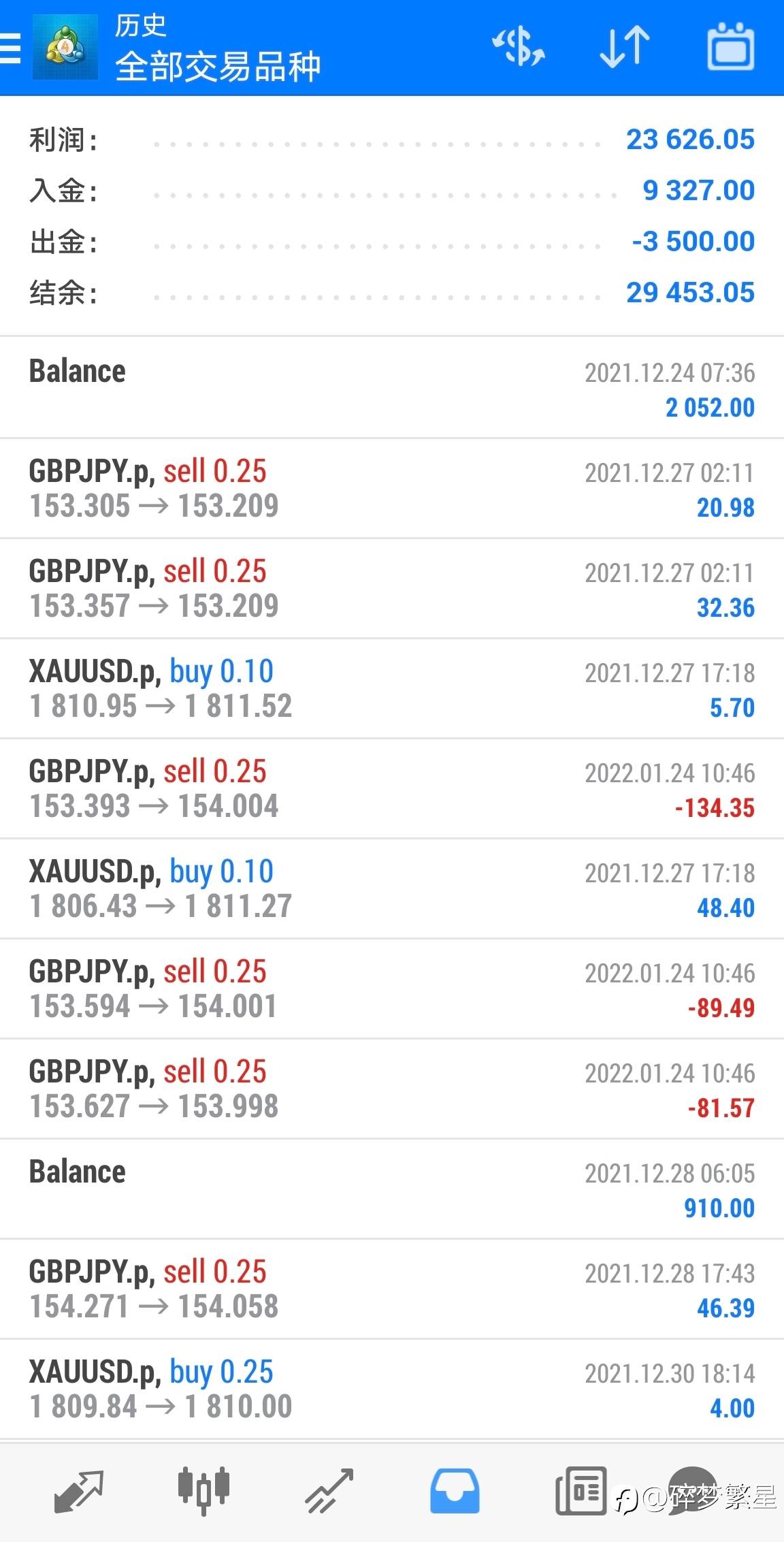This screenshot has height=1542, width=784.
Task: Open the XAUUSD.p buy with profit 5.70
Action: click(392, 688)
